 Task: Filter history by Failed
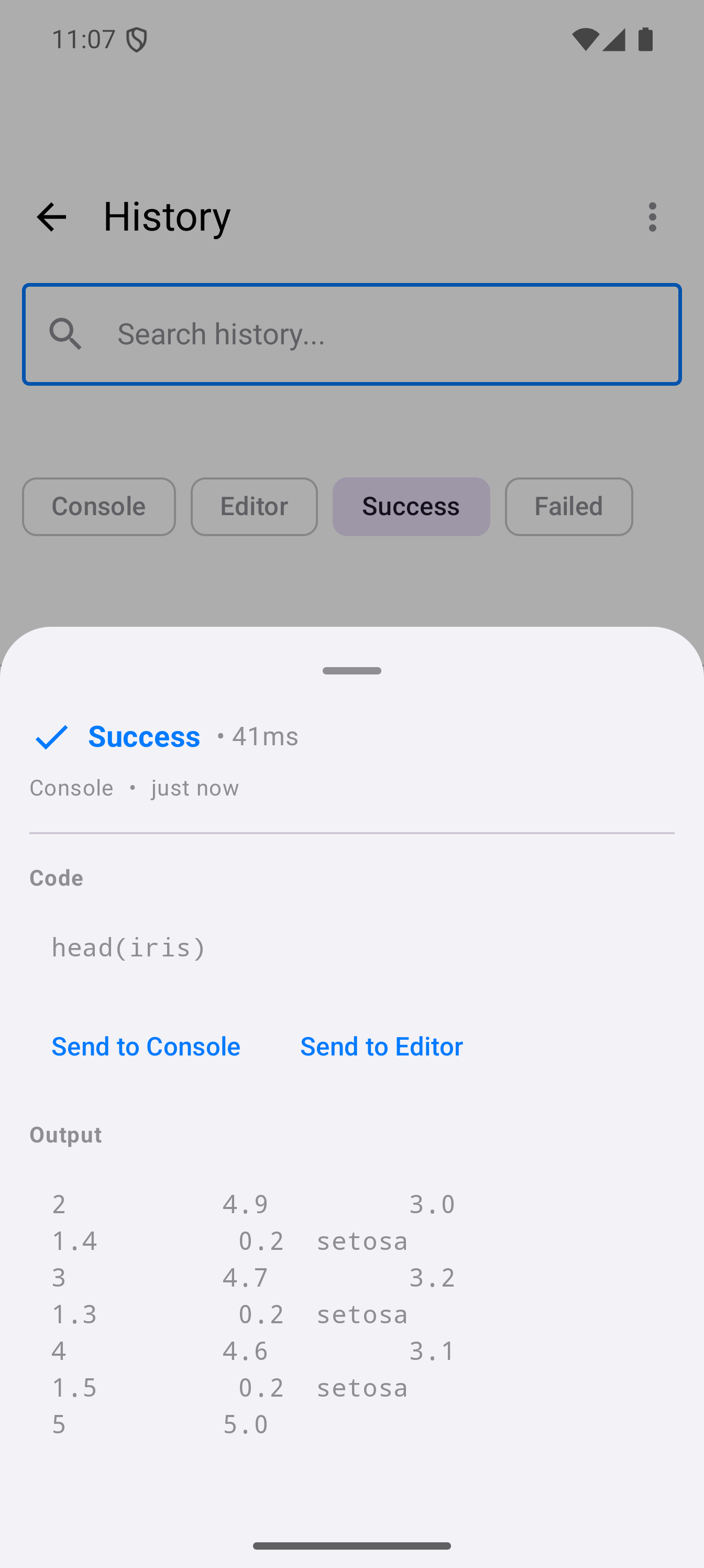[568, 506]
